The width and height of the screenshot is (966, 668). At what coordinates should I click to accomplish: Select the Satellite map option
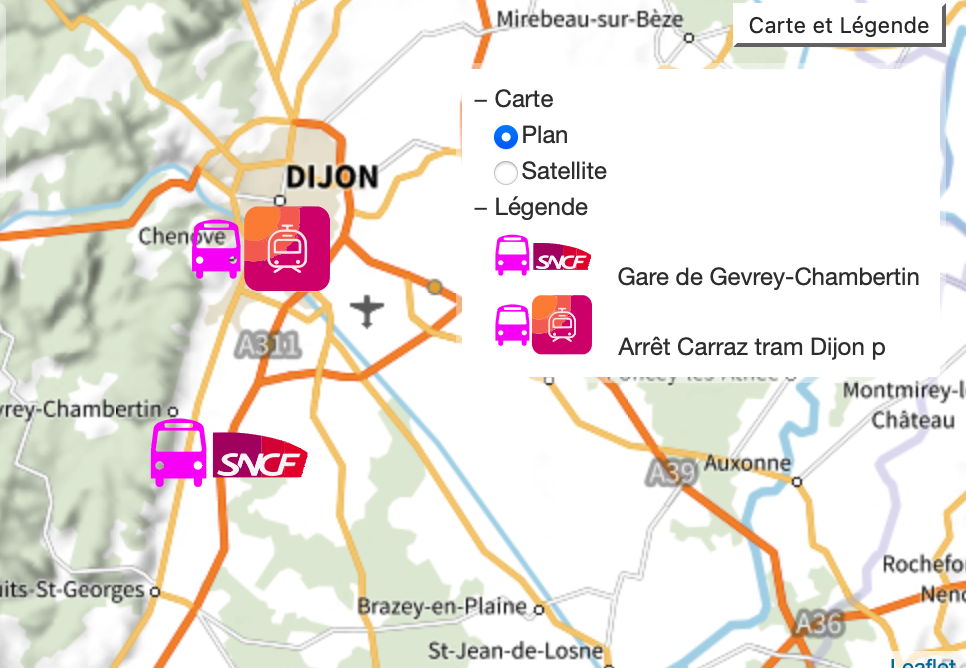[x=506, y=172]
